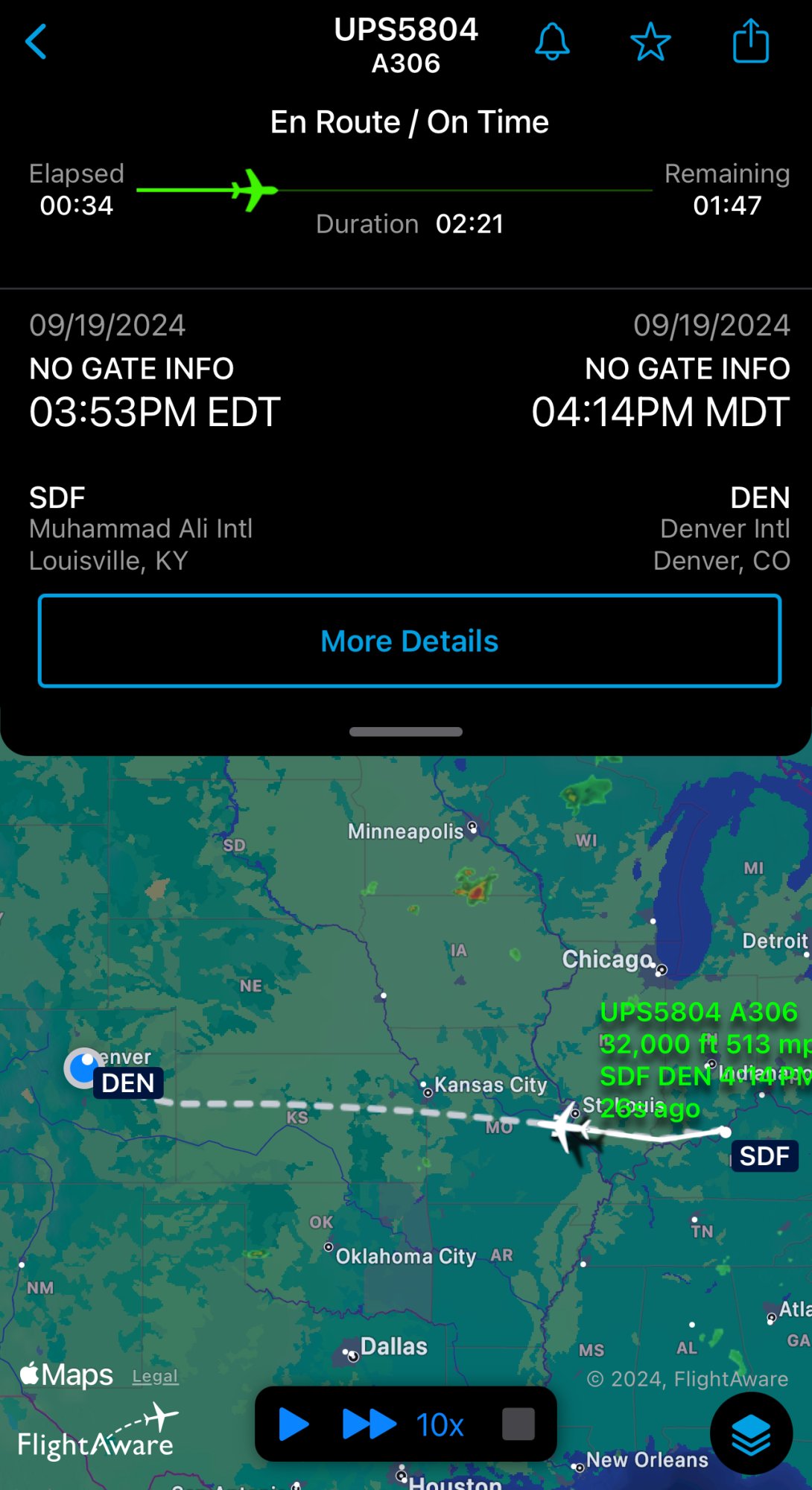Share this flight's details
Image resolution: width=812 pixels, height=1490 pixels.
[750, 42]
